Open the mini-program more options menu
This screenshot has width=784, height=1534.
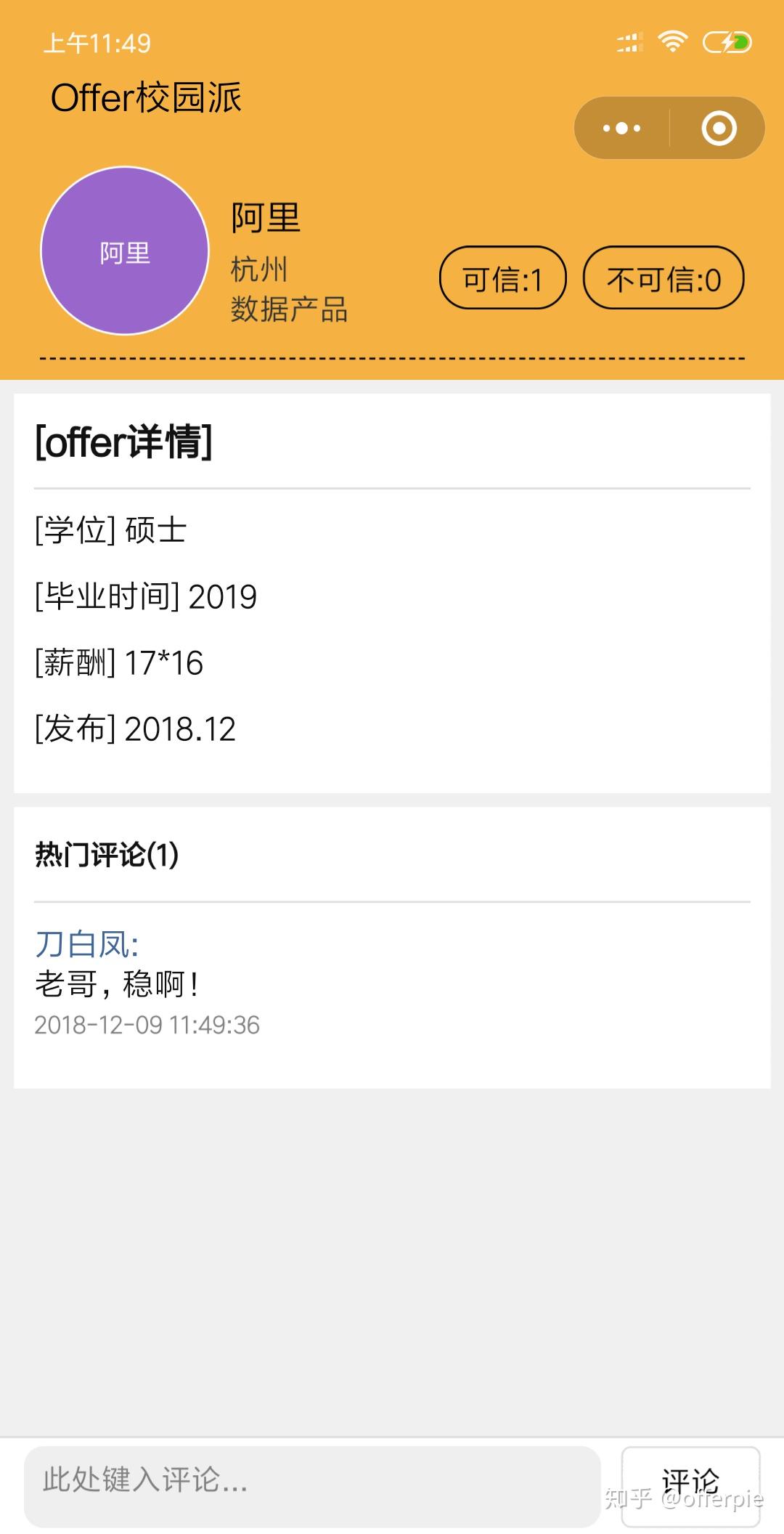point(621,128)
